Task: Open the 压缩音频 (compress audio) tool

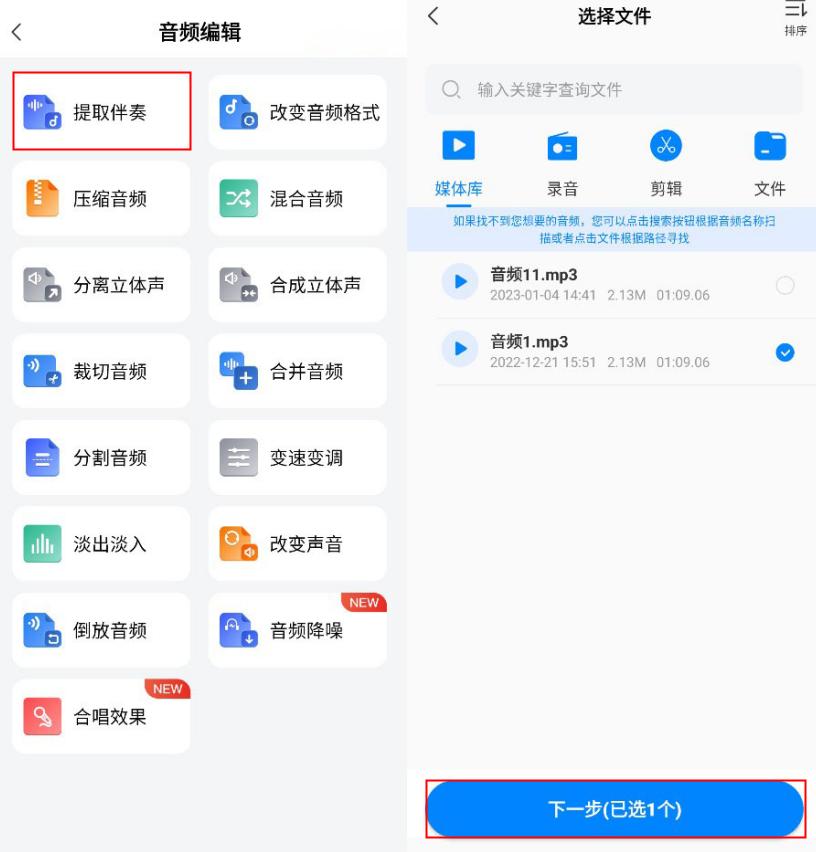Action: (x=100, y=198)
